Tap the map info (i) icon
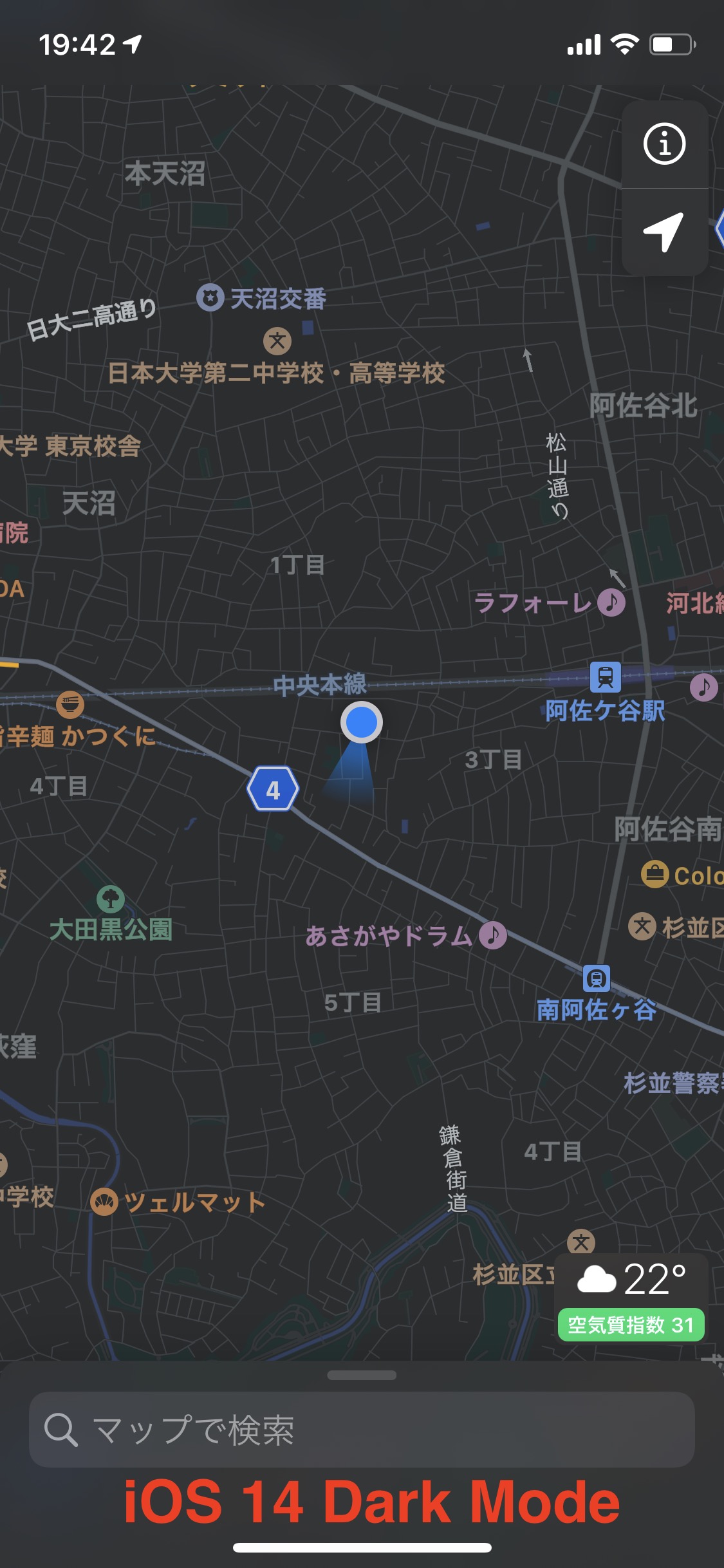 pos(665,144)
